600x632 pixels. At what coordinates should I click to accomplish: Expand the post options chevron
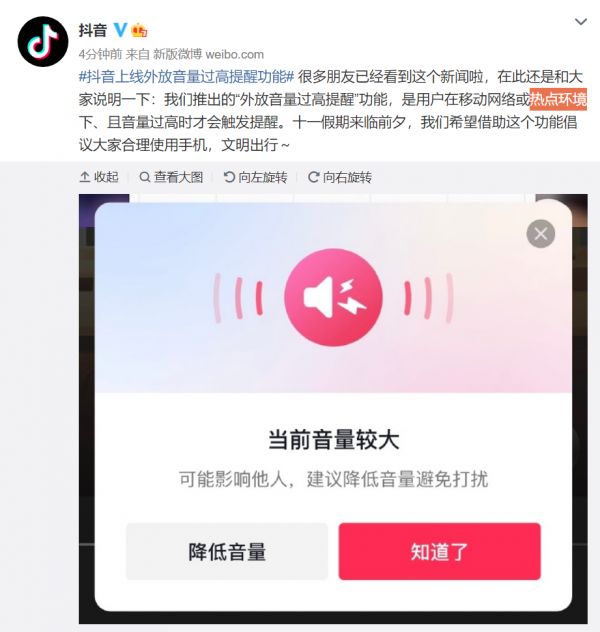click(x=579, y=21)
